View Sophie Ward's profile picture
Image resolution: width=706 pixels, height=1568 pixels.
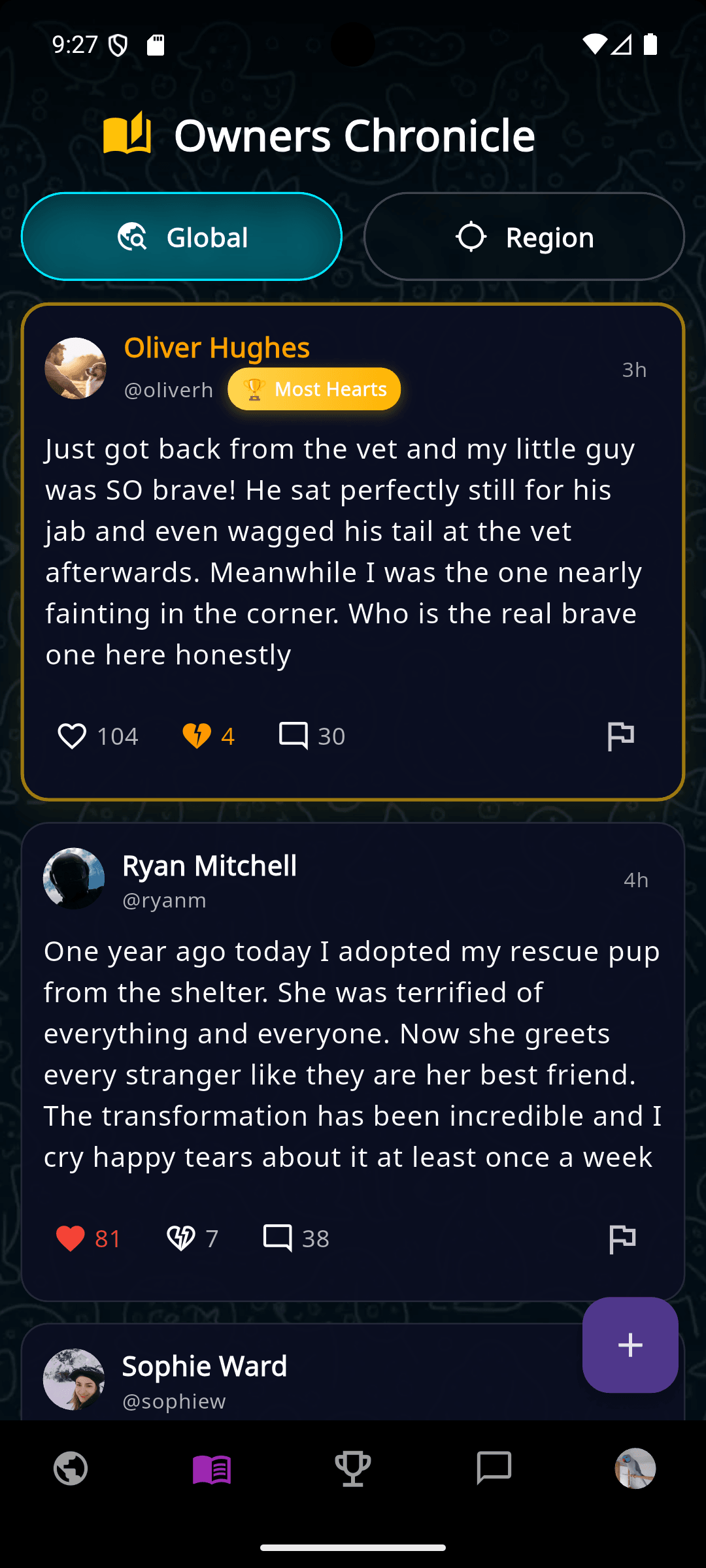[74, 1379]
